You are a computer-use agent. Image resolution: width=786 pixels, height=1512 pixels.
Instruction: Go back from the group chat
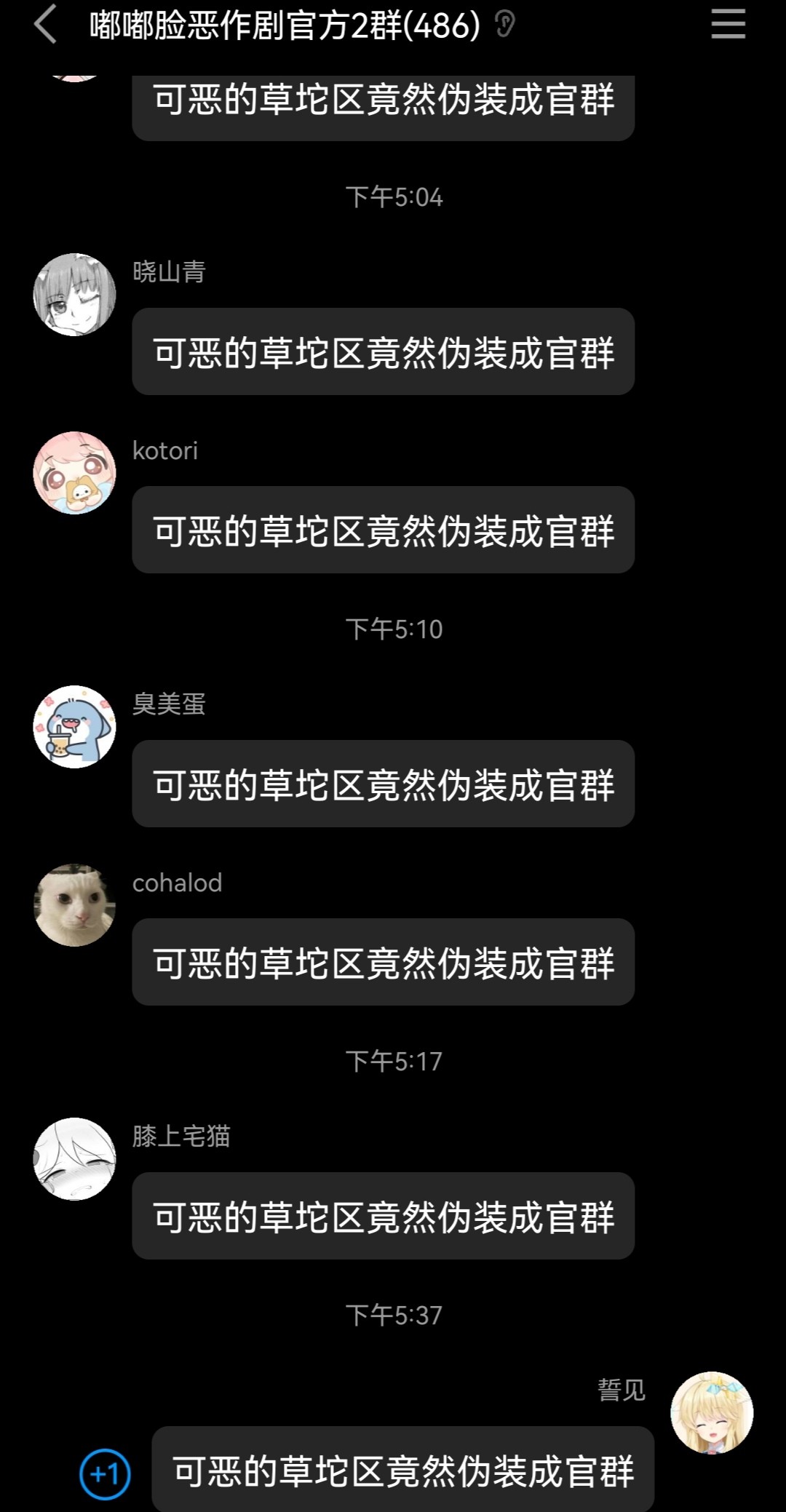45,25
